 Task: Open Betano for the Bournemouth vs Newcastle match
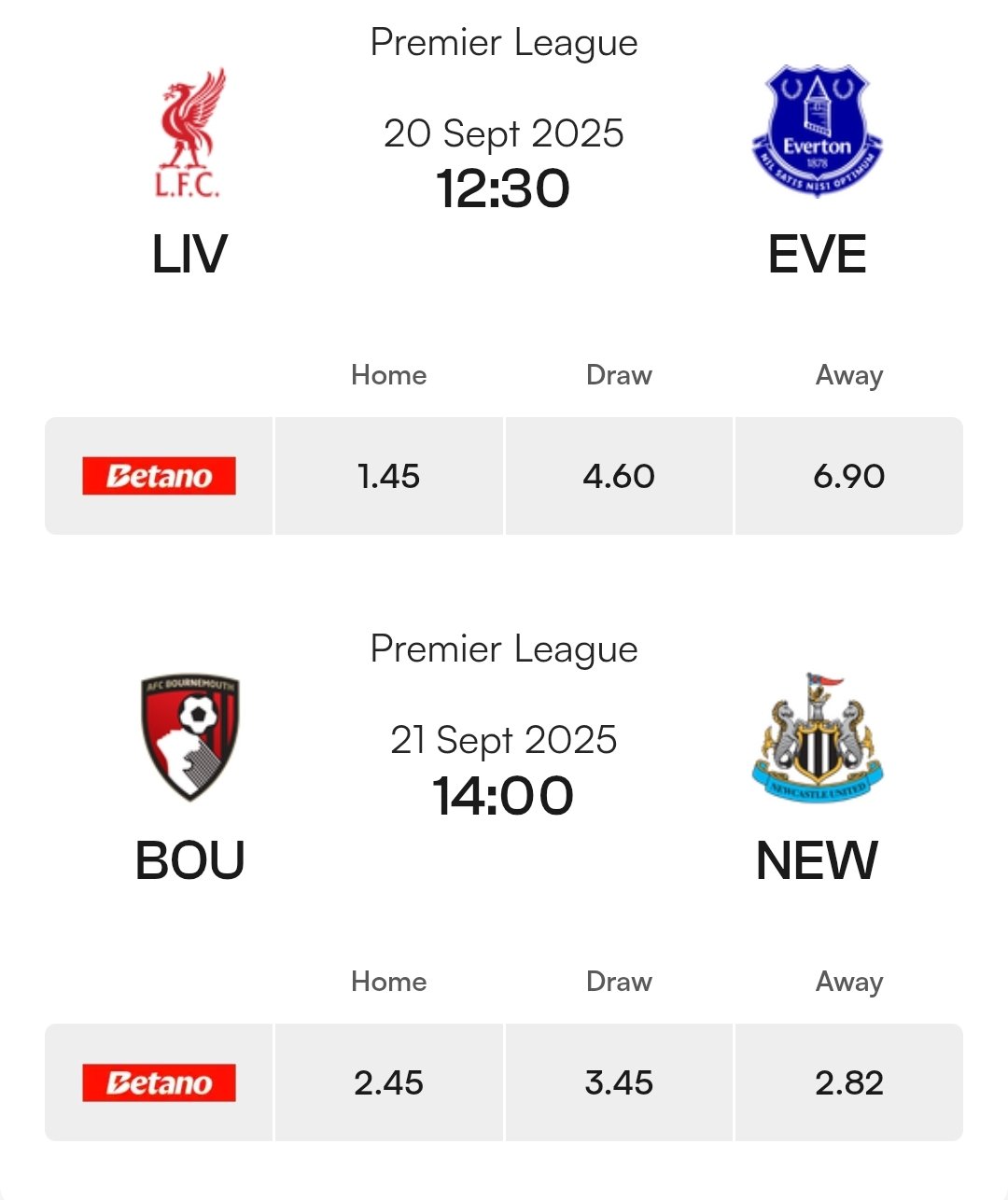[x=159, y=1082]
